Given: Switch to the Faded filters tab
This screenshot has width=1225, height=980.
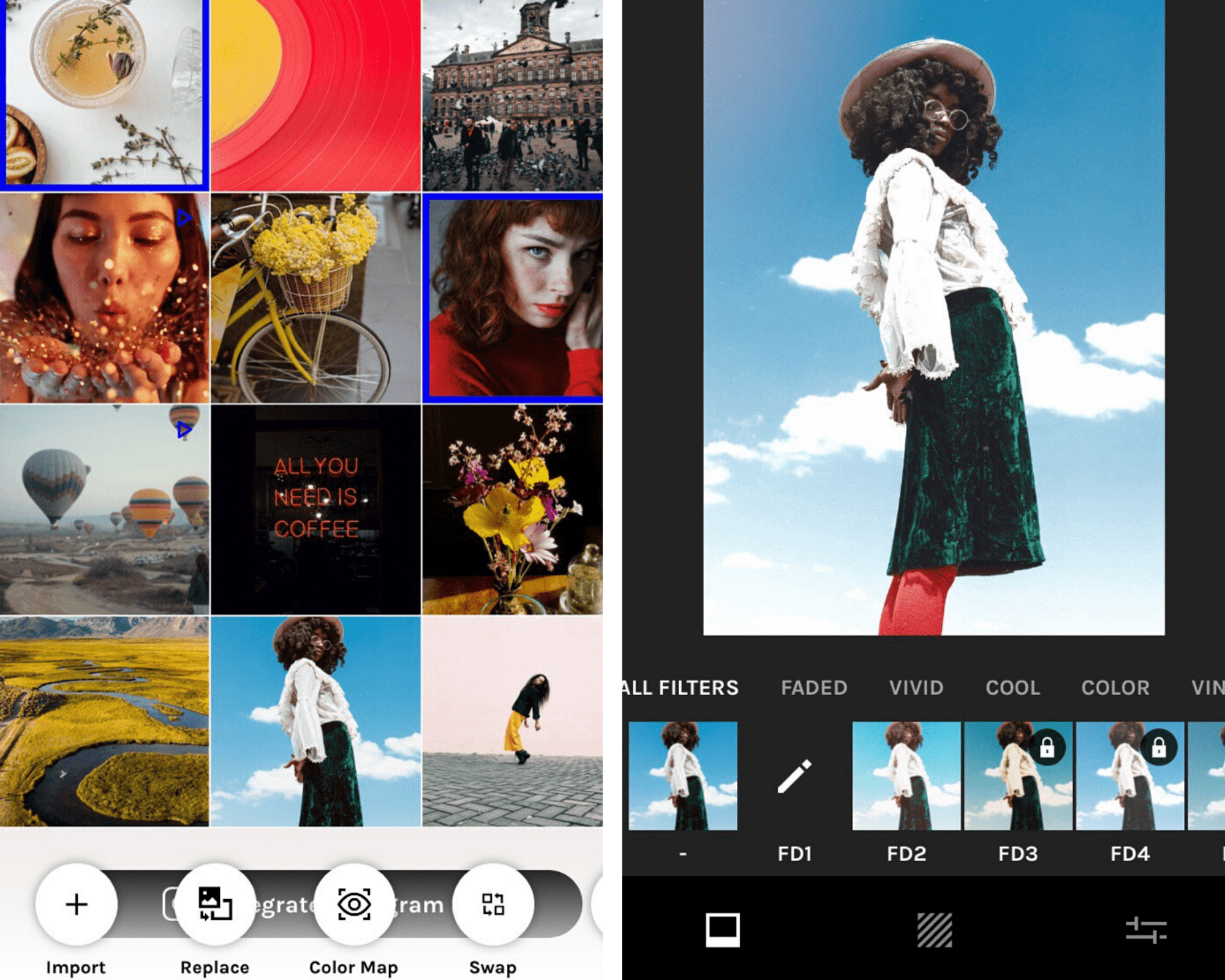Looking at the screenshot, I should click(x=814, y=688).
